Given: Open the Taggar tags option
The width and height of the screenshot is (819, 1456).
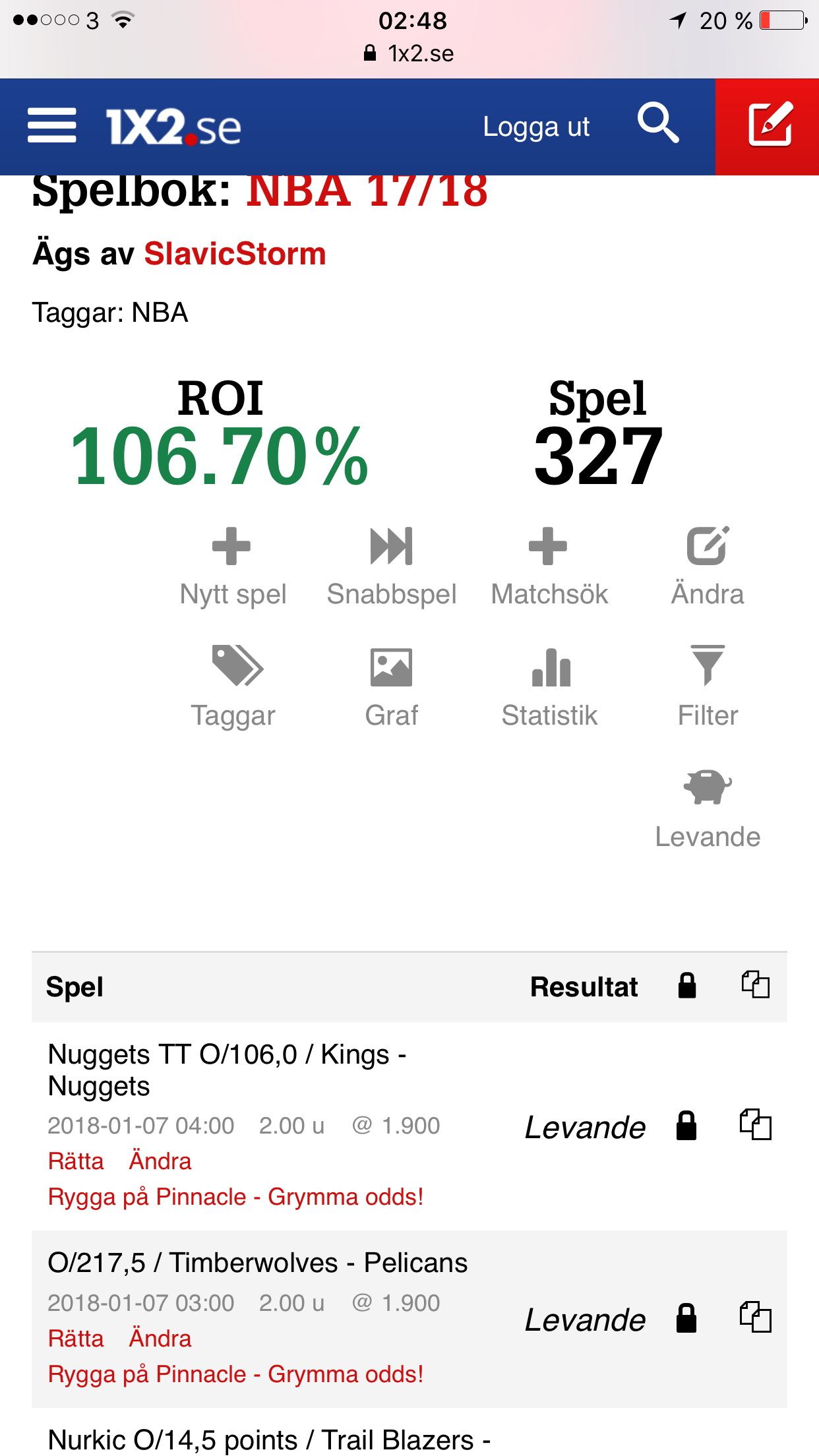Looking at the screenshot, I should click(x=233, y=687).
